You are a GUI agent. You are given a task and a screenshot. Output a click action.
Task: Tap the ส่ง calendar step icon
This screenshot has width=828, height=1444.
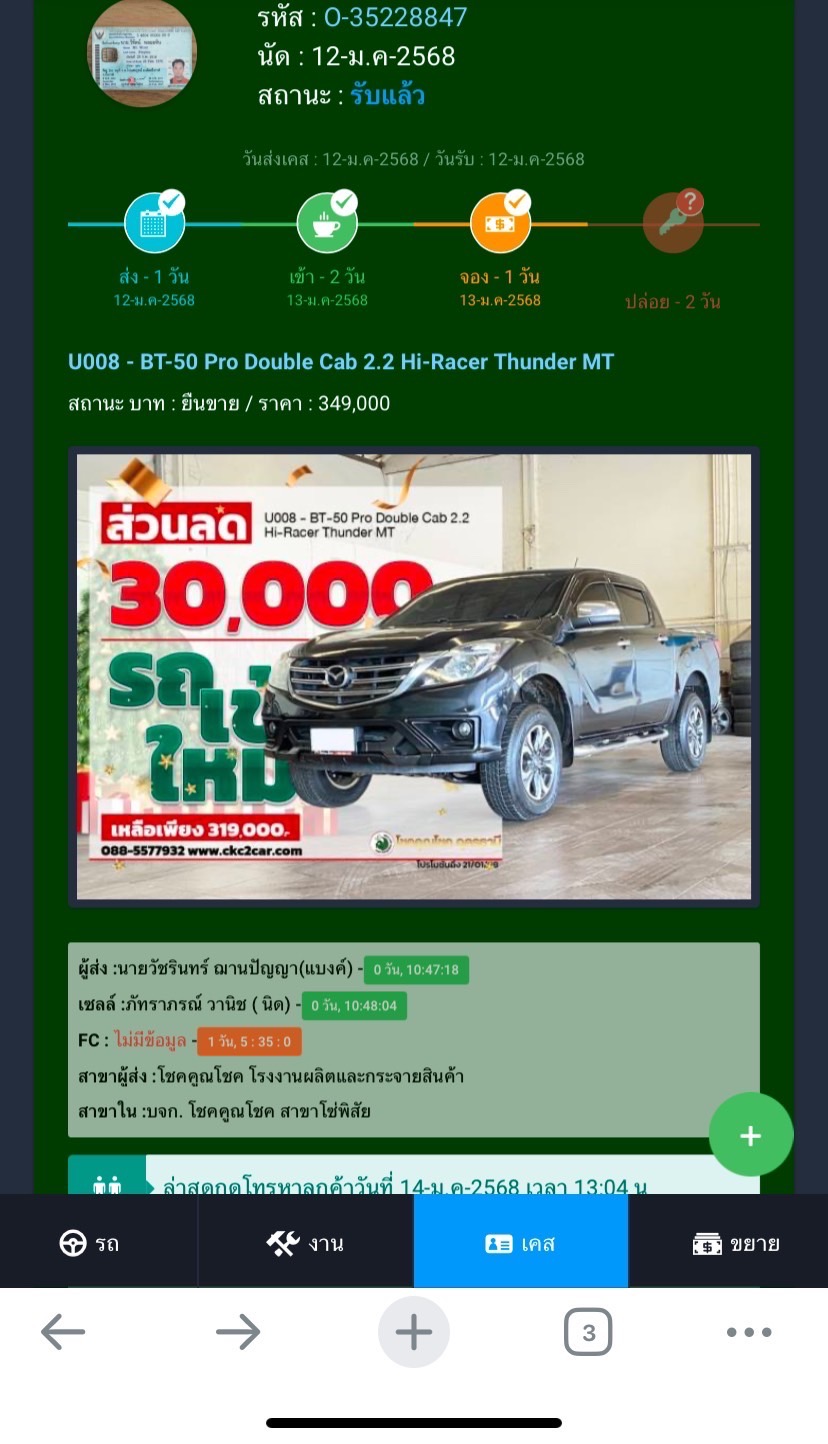tap(154, 222)
